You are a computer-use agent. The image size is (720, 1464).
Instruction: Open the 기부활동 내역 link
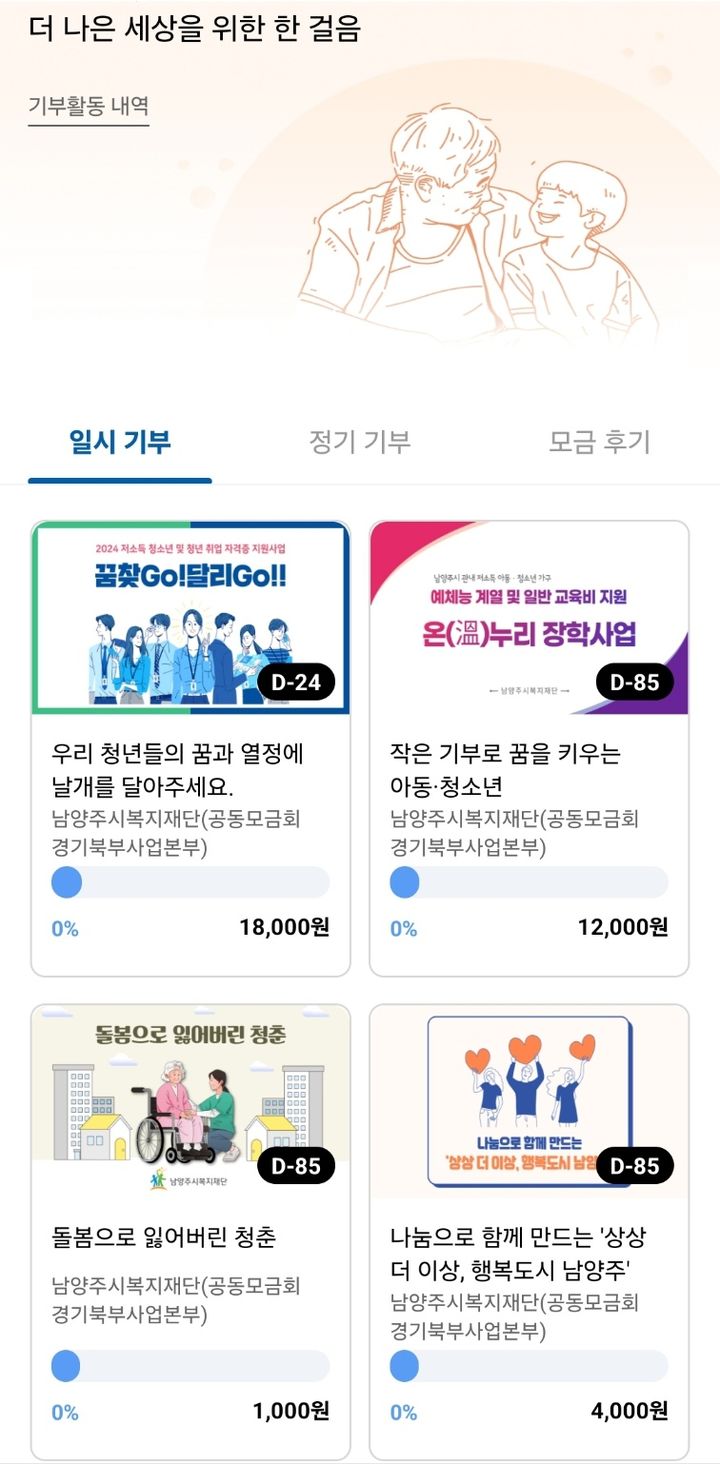click(x=89, y=107)
